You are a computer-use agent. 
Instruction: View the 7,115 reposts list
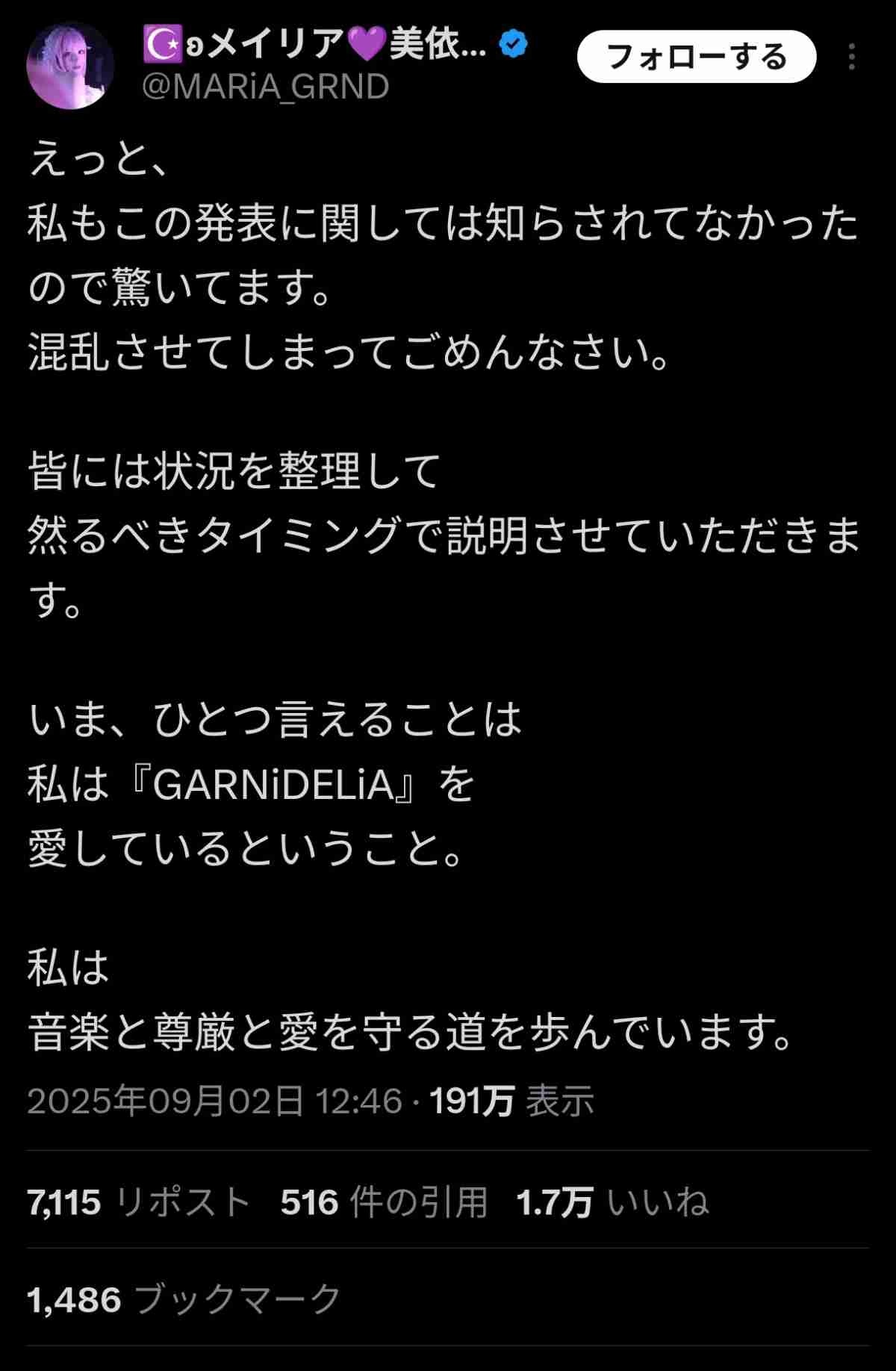point(139,1203)
